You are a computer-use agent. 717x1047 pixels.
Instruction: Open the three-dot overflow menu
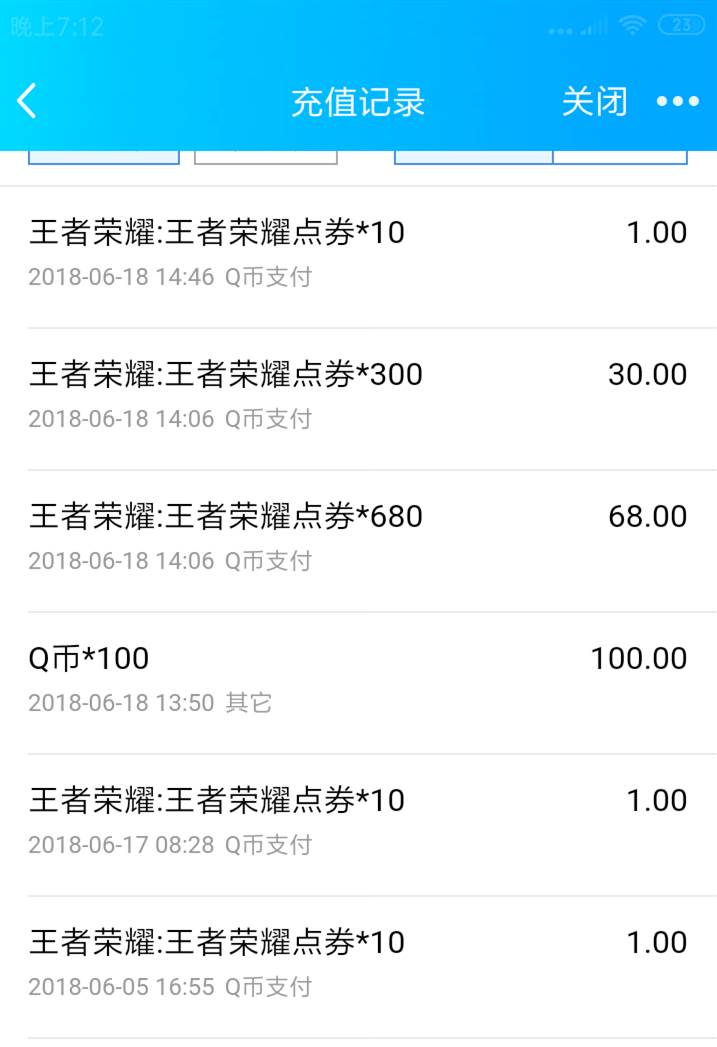pos(677,101)
